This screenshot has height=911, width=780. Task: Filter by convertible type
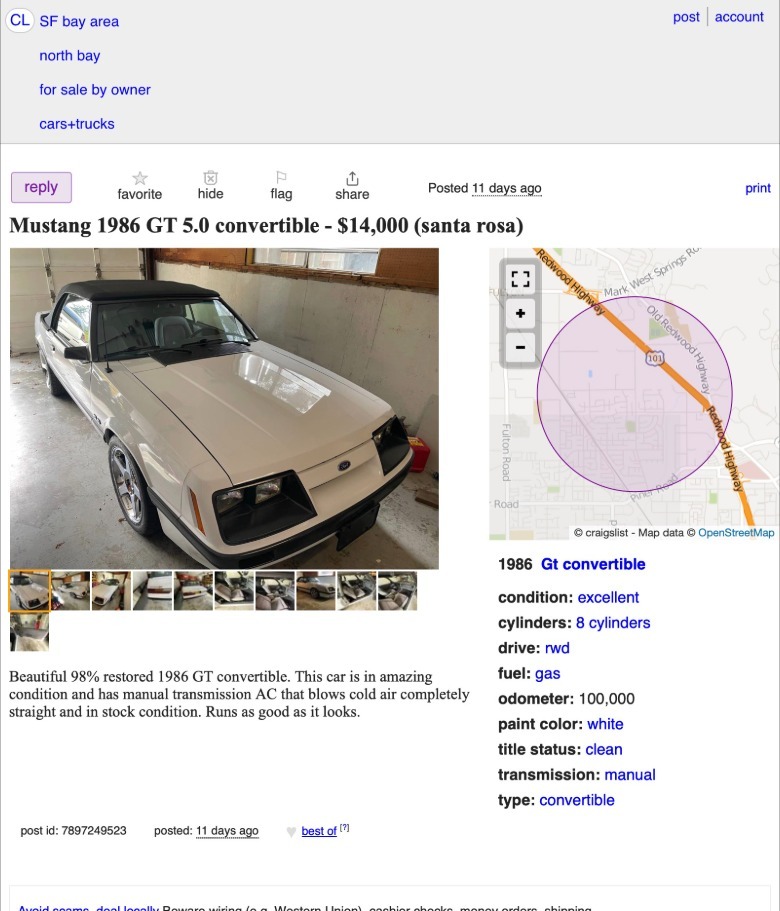[x=577, y=800]
